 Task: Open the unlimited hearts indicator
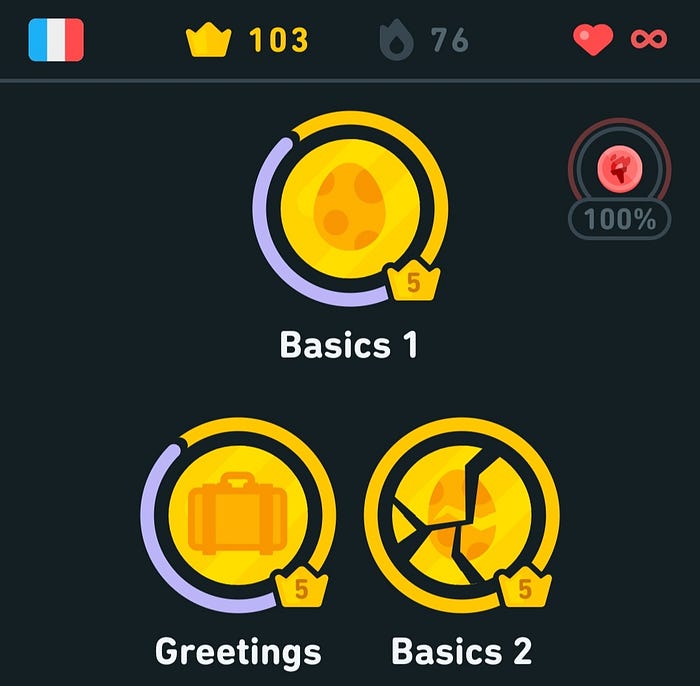tap(612, 40)
